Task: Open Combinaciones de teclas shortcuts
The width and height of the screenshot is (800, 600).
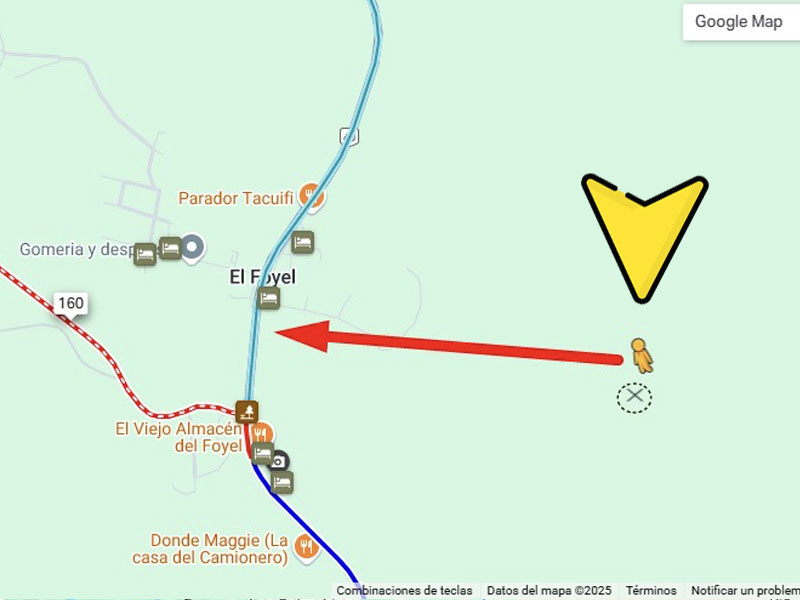Action: 404,591
